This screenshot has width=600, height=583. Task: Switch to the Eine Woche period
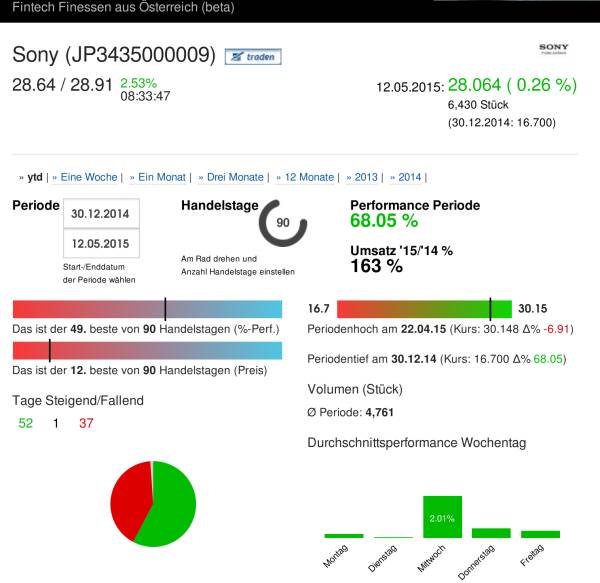pyautogui.click(x=88, y=177)
